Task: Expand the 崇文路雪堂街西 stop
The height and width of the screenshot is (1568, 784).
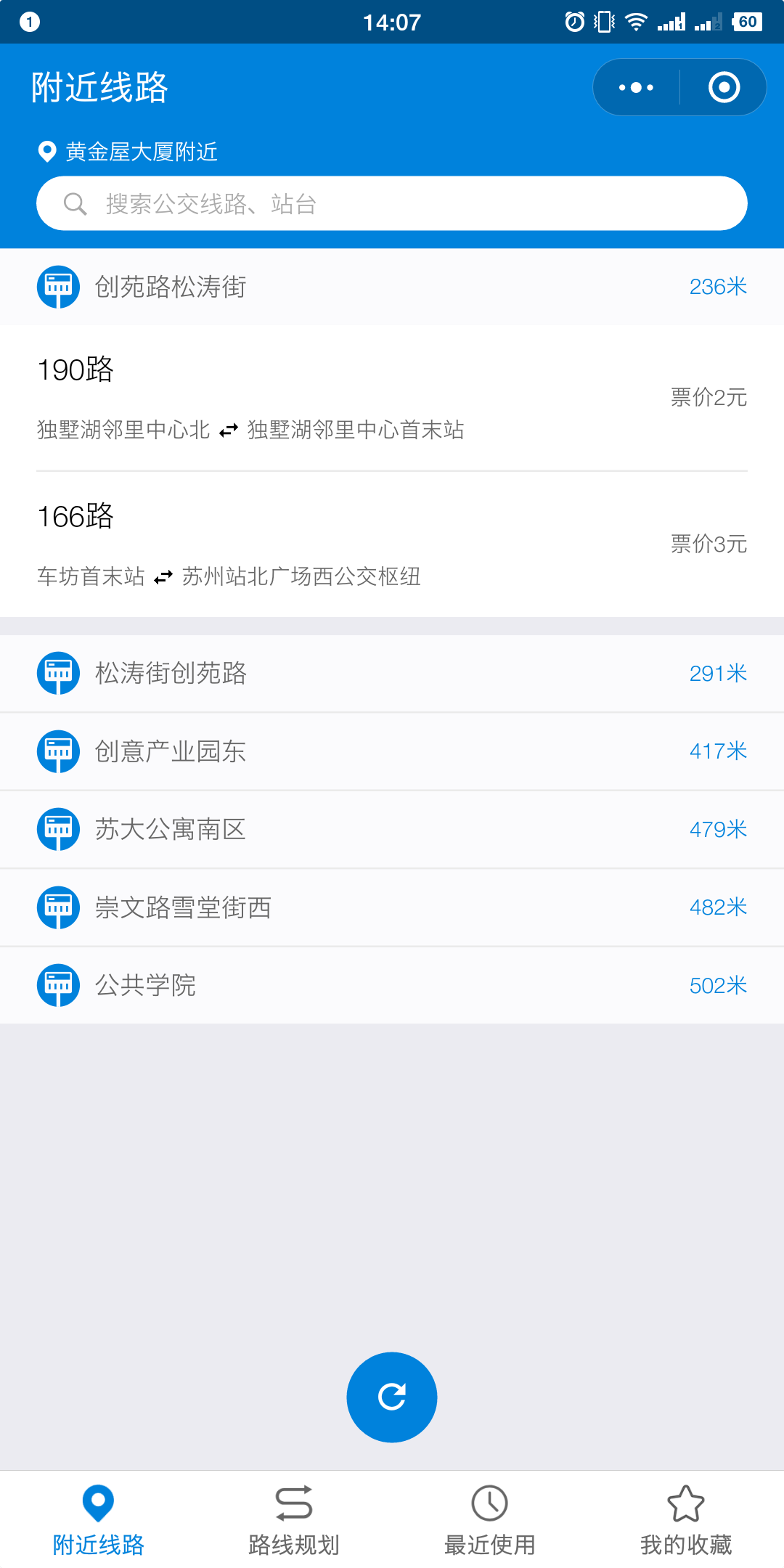Action: [392, 907]
